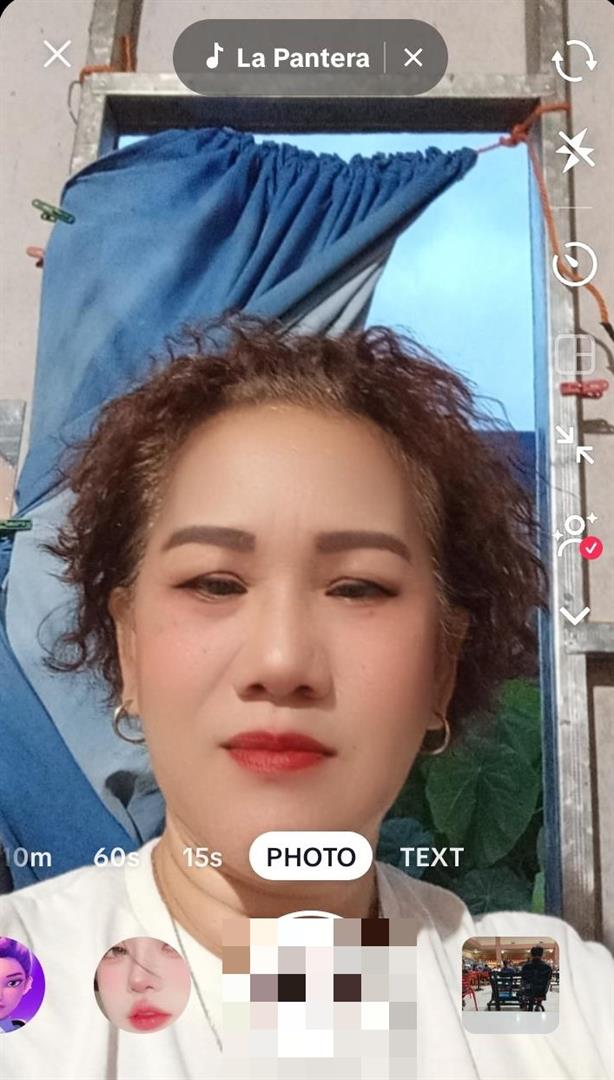This screenshot has height=1080, width=614.
Task: Flip the camera
Action: pyautogui.click(x=574, y=61)
